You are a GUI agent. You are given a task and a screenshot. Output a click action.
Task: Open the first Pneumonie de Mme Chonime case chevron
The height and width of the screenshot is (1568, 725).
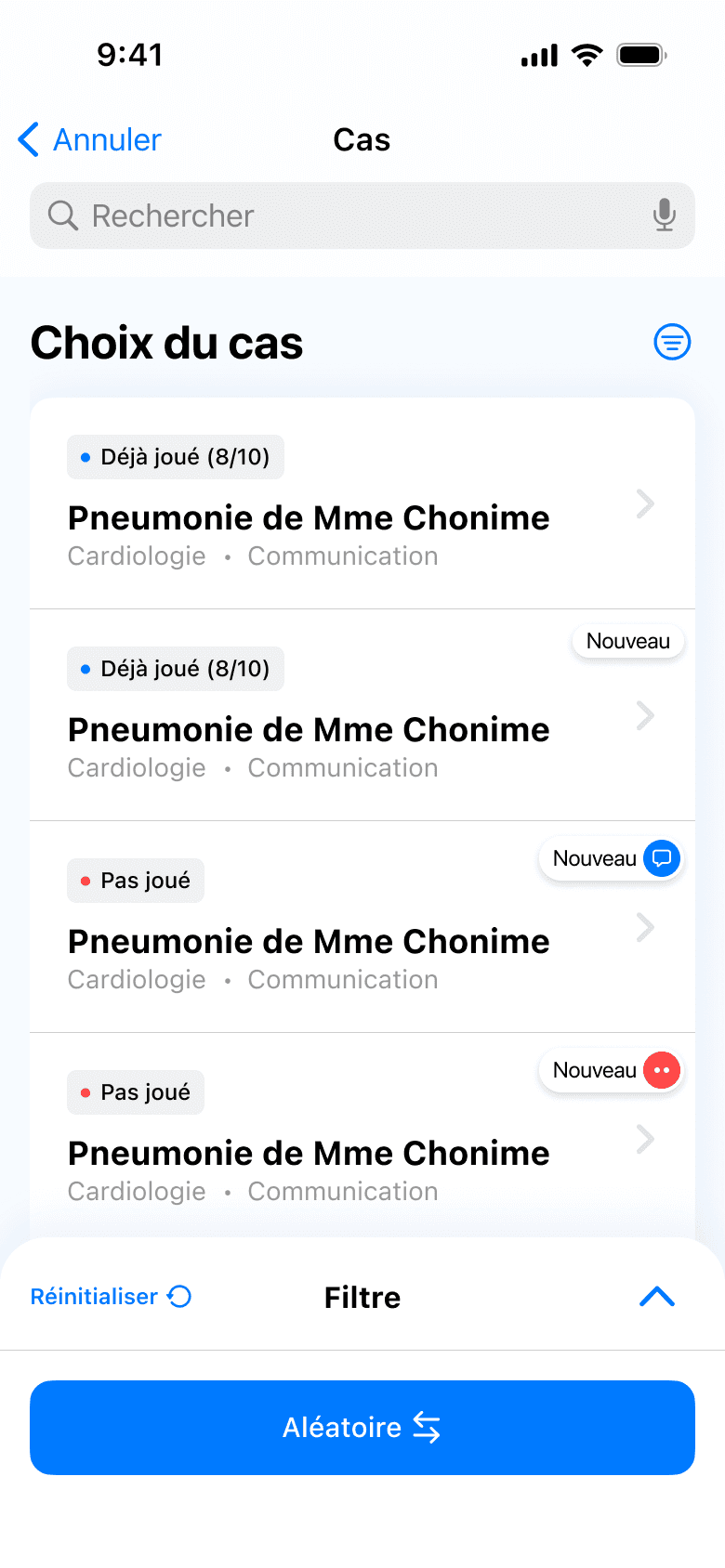pyautogui.click(x=645, y=503)
